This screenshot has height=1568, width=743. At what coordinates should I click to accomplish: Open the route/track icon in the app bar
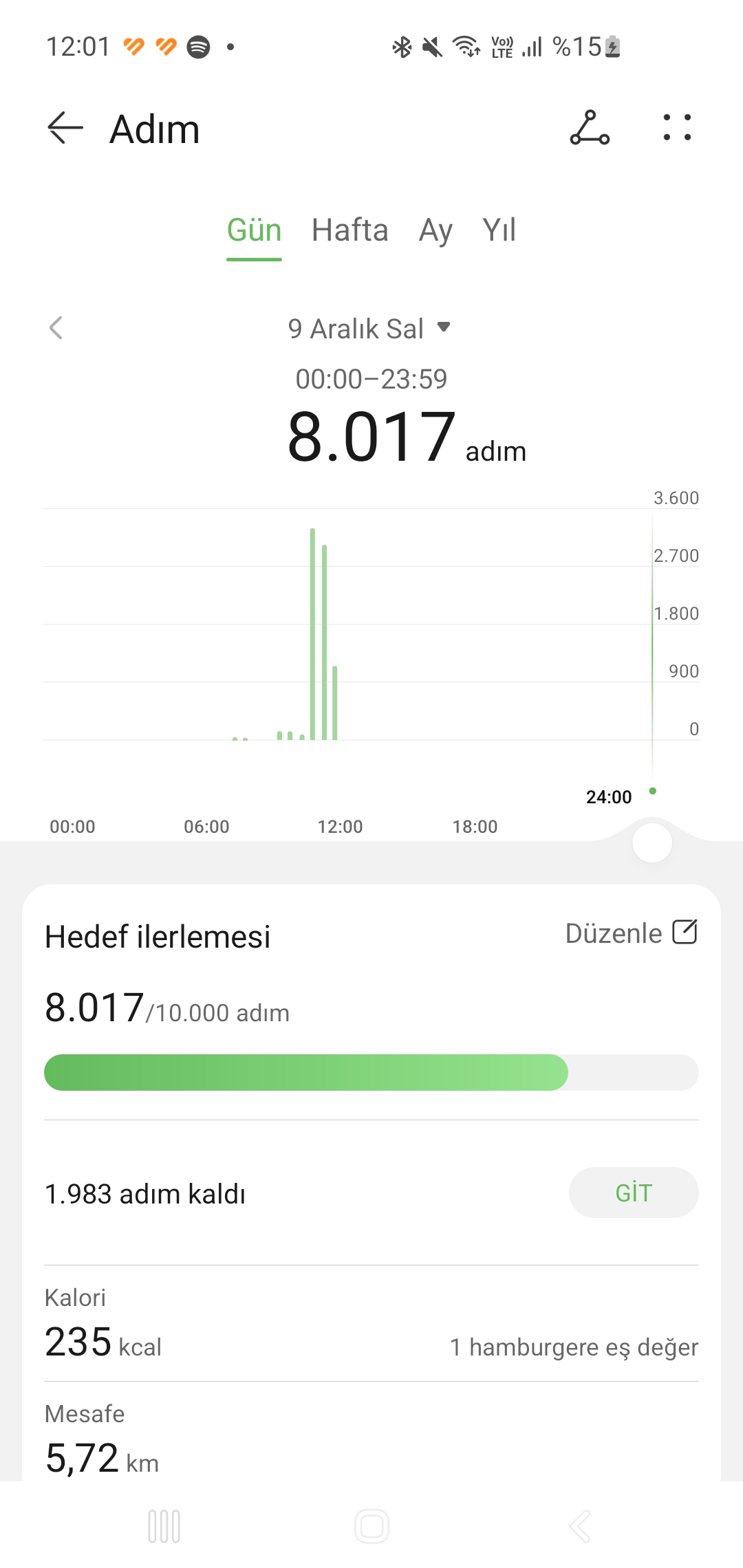tap(590, 128)
